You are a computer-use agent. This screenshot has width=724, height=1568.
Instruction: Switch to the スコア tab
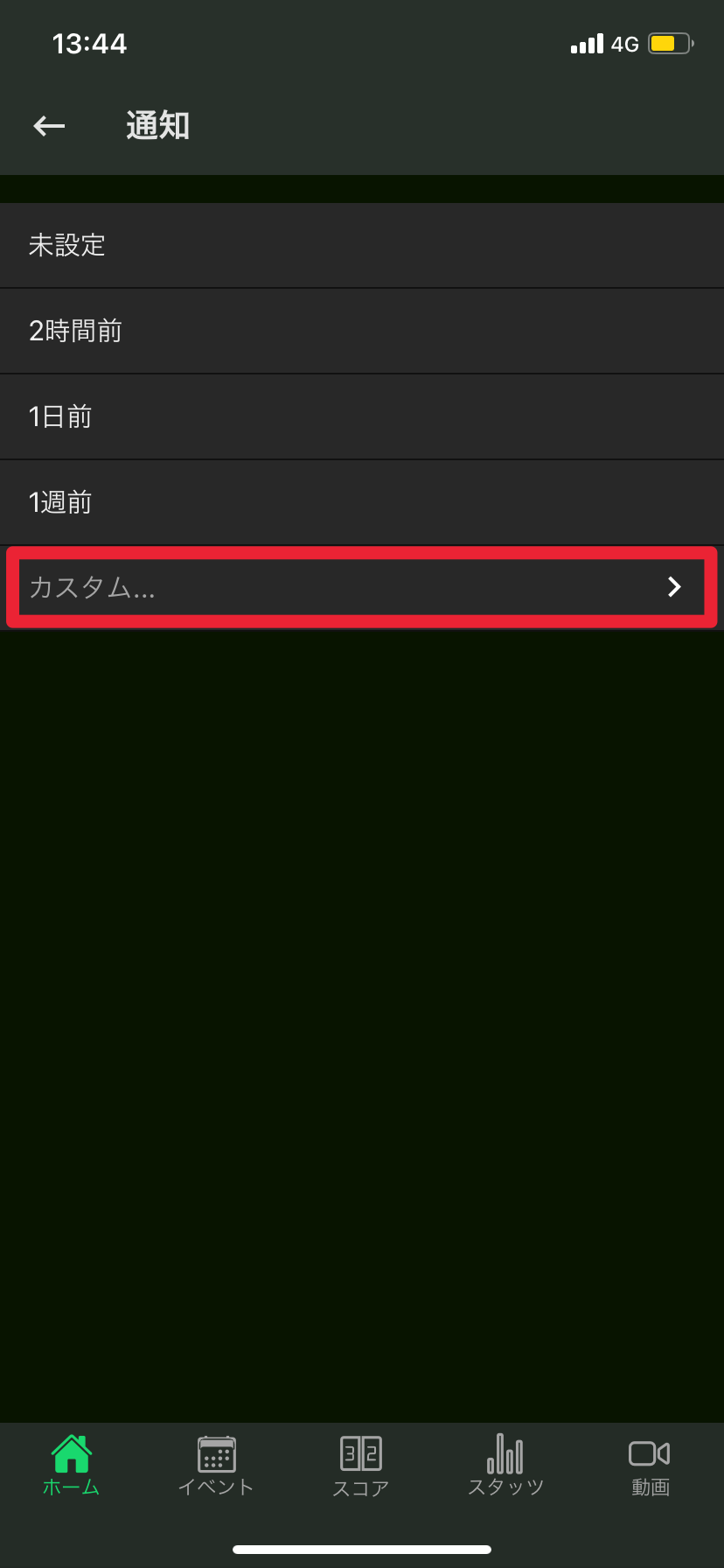coord(361,1466)
